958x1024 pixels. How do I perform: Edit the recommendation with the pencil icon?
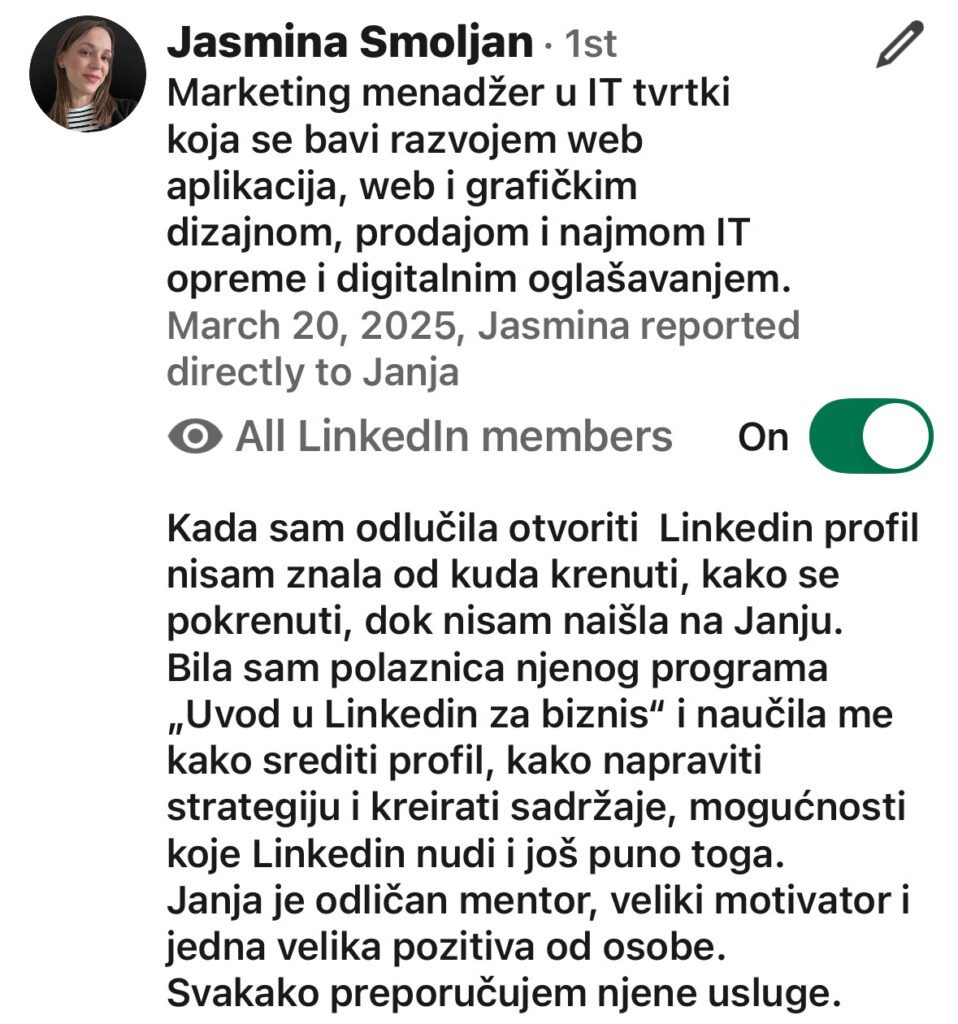899,46
